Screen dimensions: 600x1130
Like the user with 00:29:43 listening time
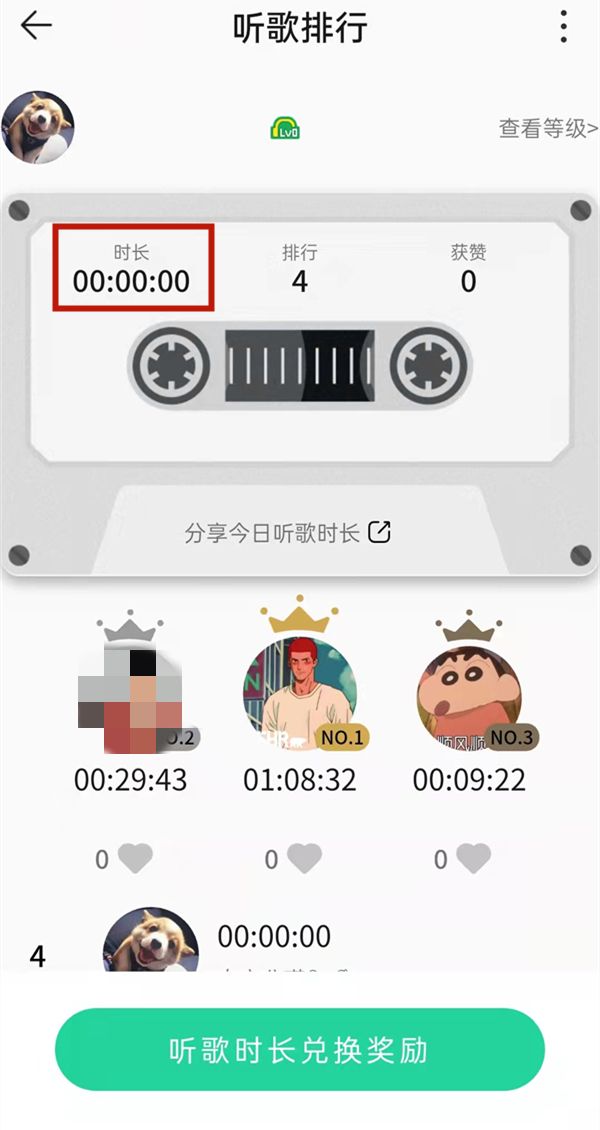[x=135, y=858]
